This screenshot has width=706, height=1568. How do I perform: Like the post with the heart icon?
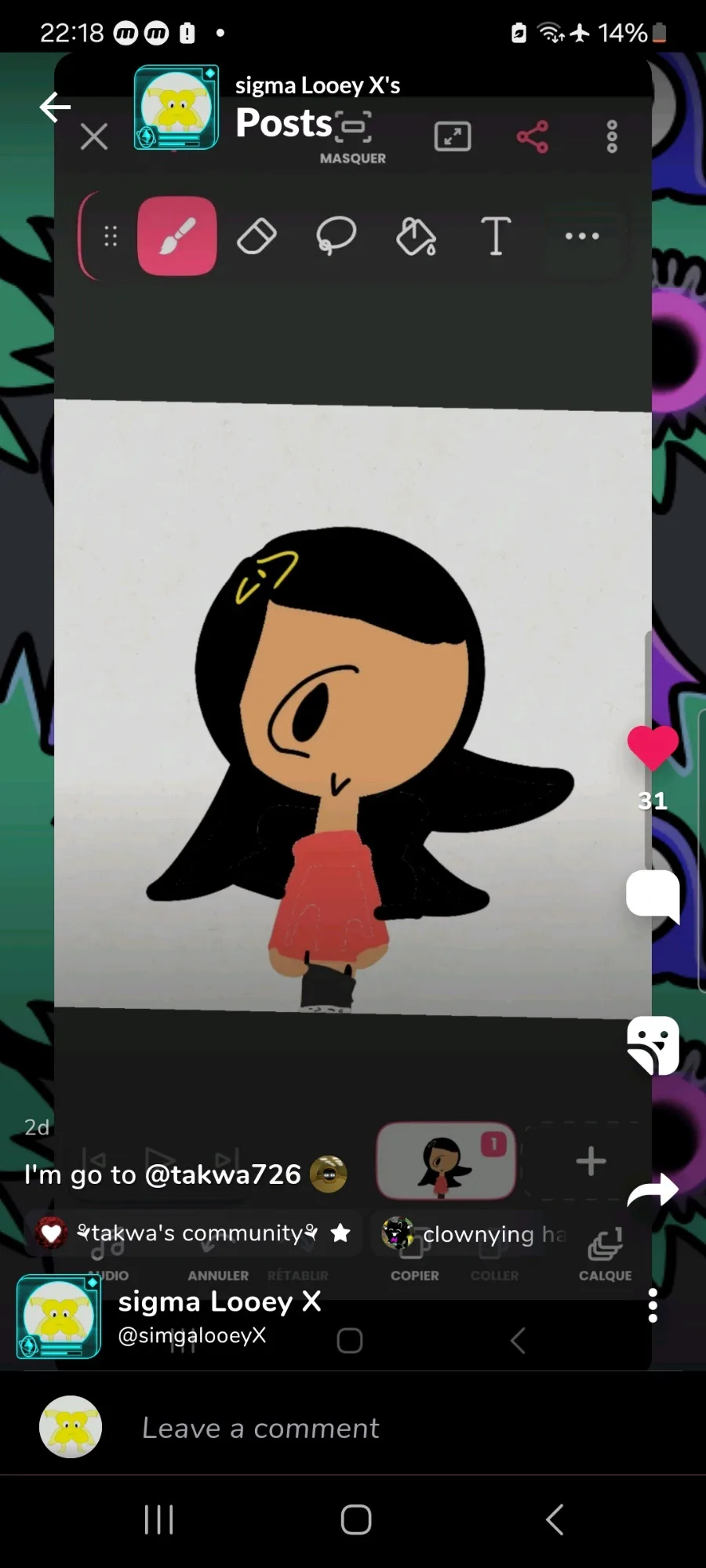(653, 748)
